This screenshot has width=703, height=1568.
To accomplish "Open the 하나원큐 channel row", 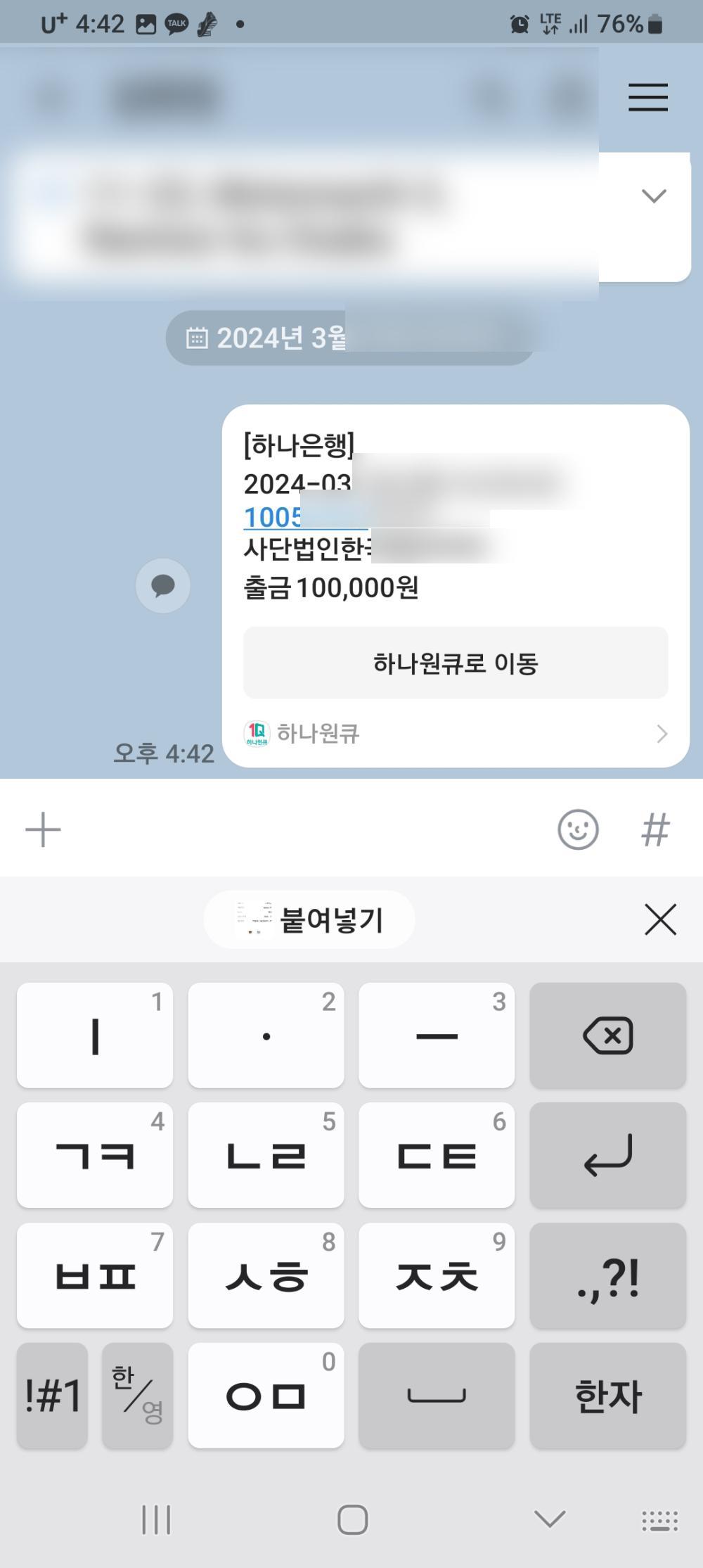I will (x=456, y=734).
